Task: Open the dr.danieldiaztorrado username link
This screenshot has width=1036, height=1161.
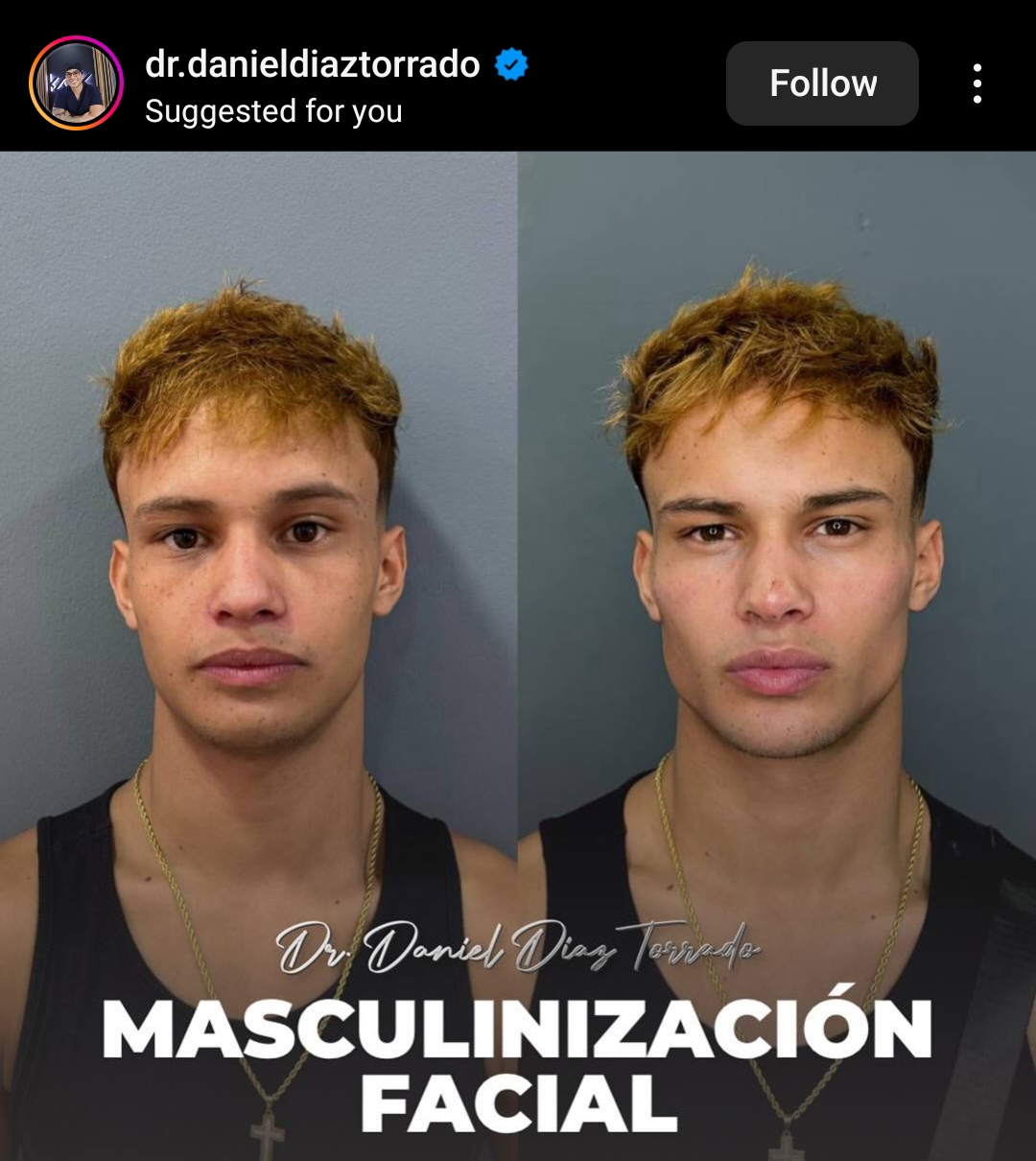Action: (x=312, y=64)
